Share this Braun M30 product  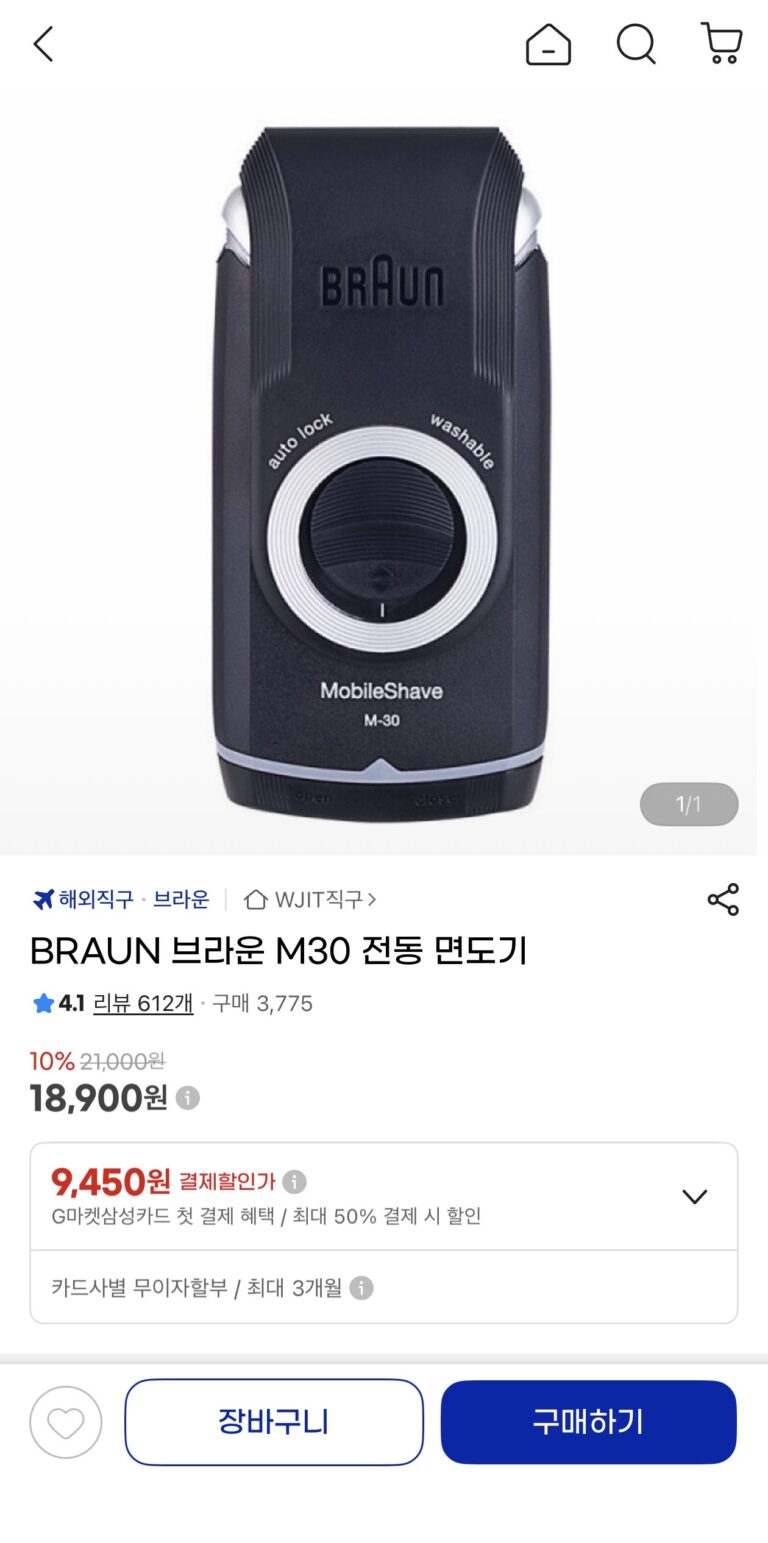722,899
